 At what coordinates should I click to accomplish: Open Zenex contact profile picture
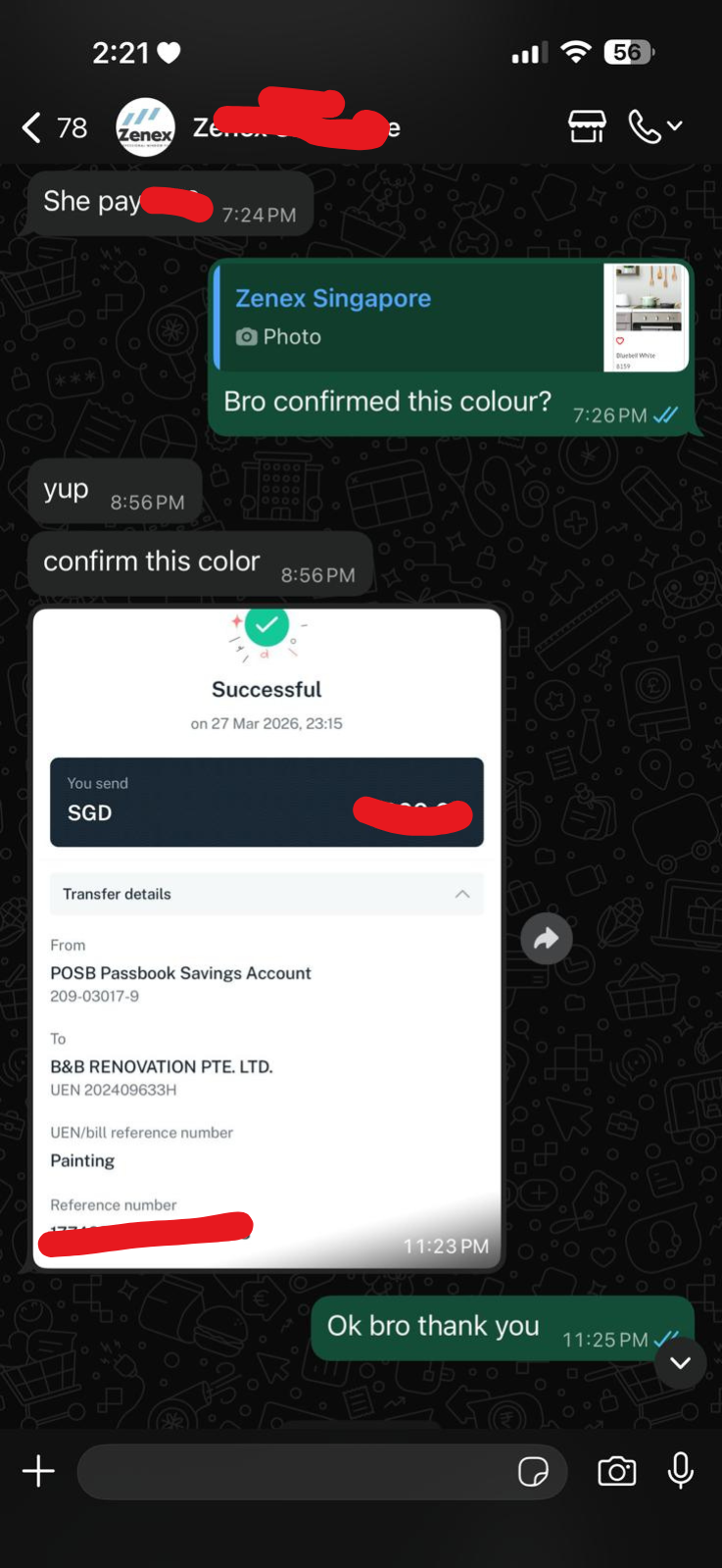(x=145, y=127)
